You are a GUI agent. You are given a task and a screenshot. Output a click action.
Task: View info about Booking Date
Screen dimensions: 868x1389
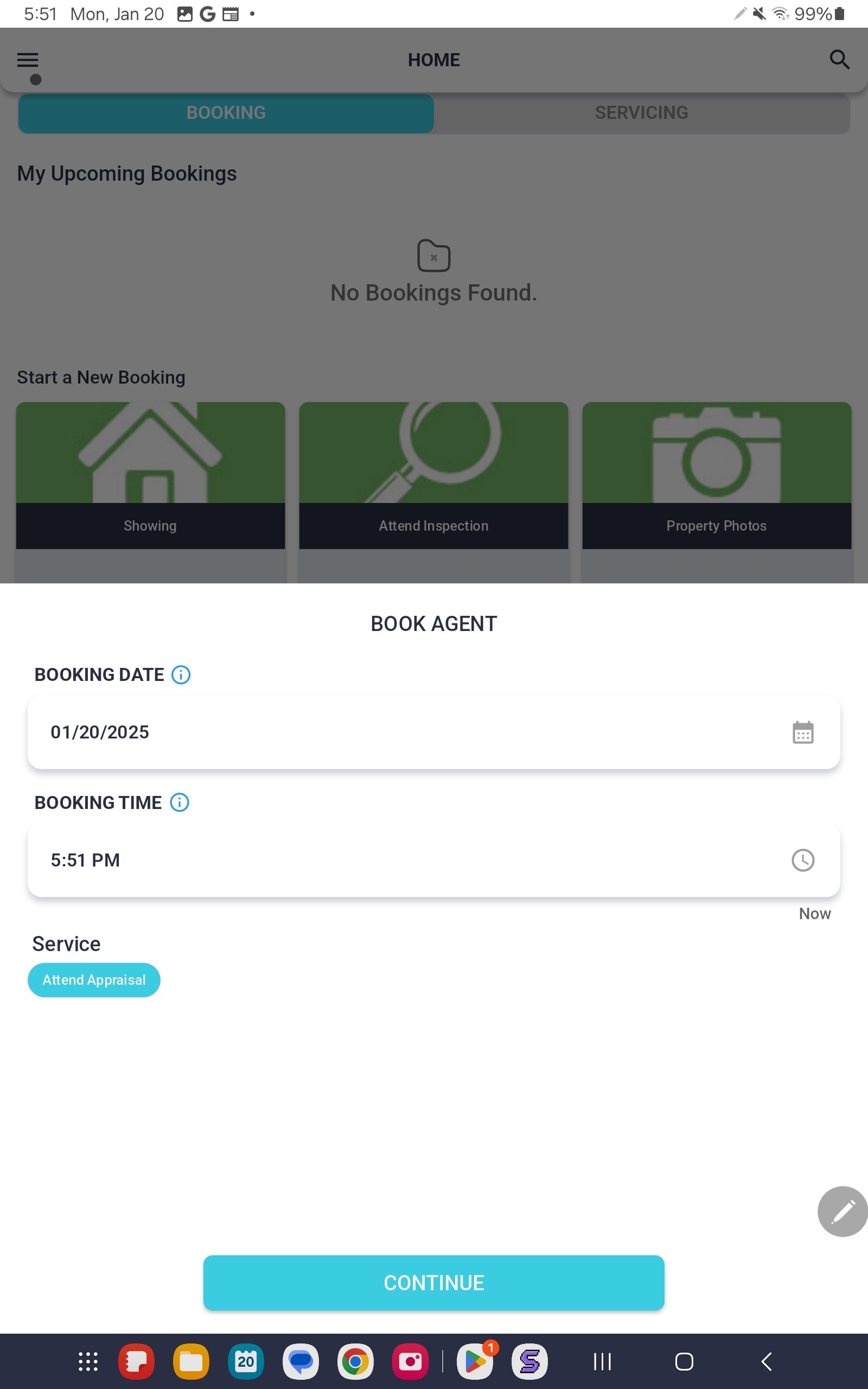181,674
